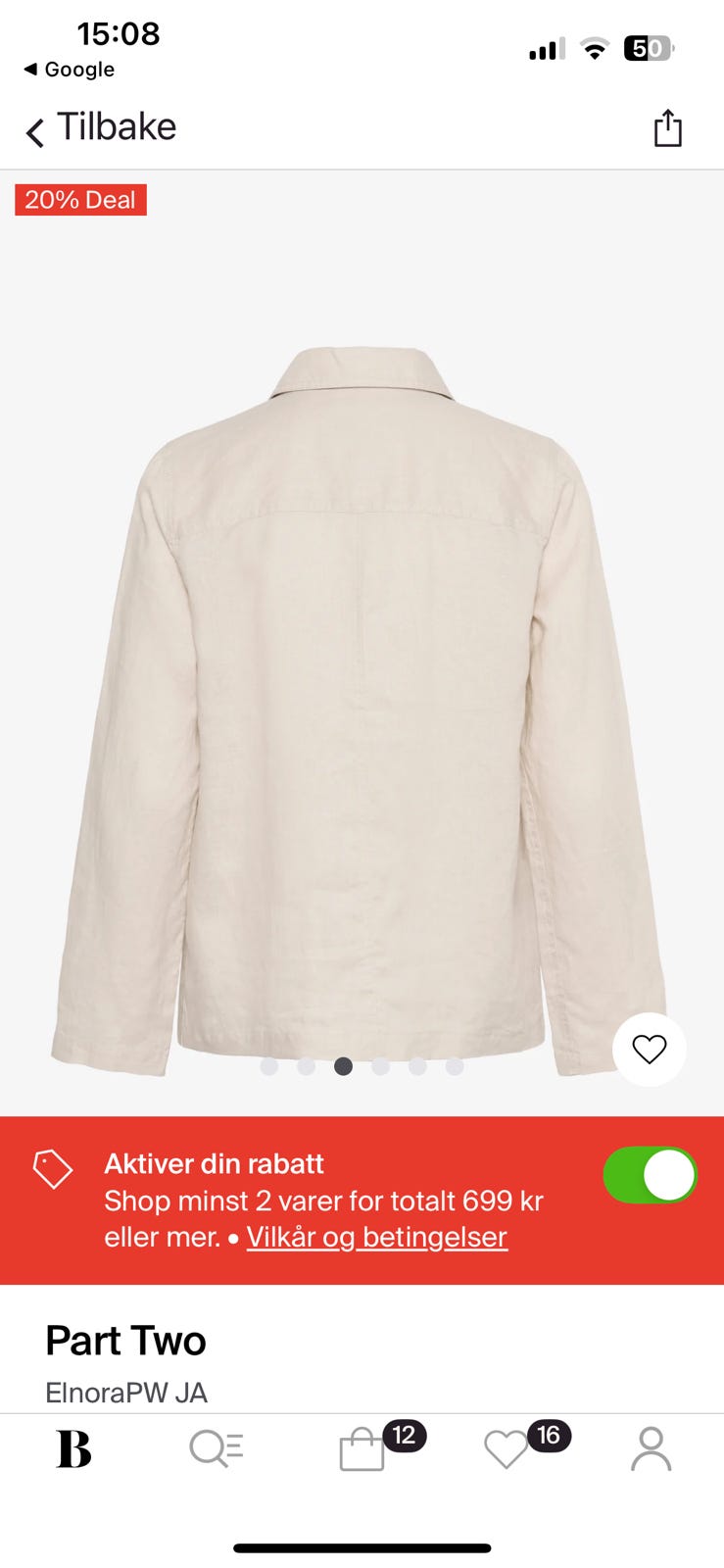The height and width of the screenshot is (1568, 724).
Task: Open the Part Two brand name
Action: [125, 1341]
